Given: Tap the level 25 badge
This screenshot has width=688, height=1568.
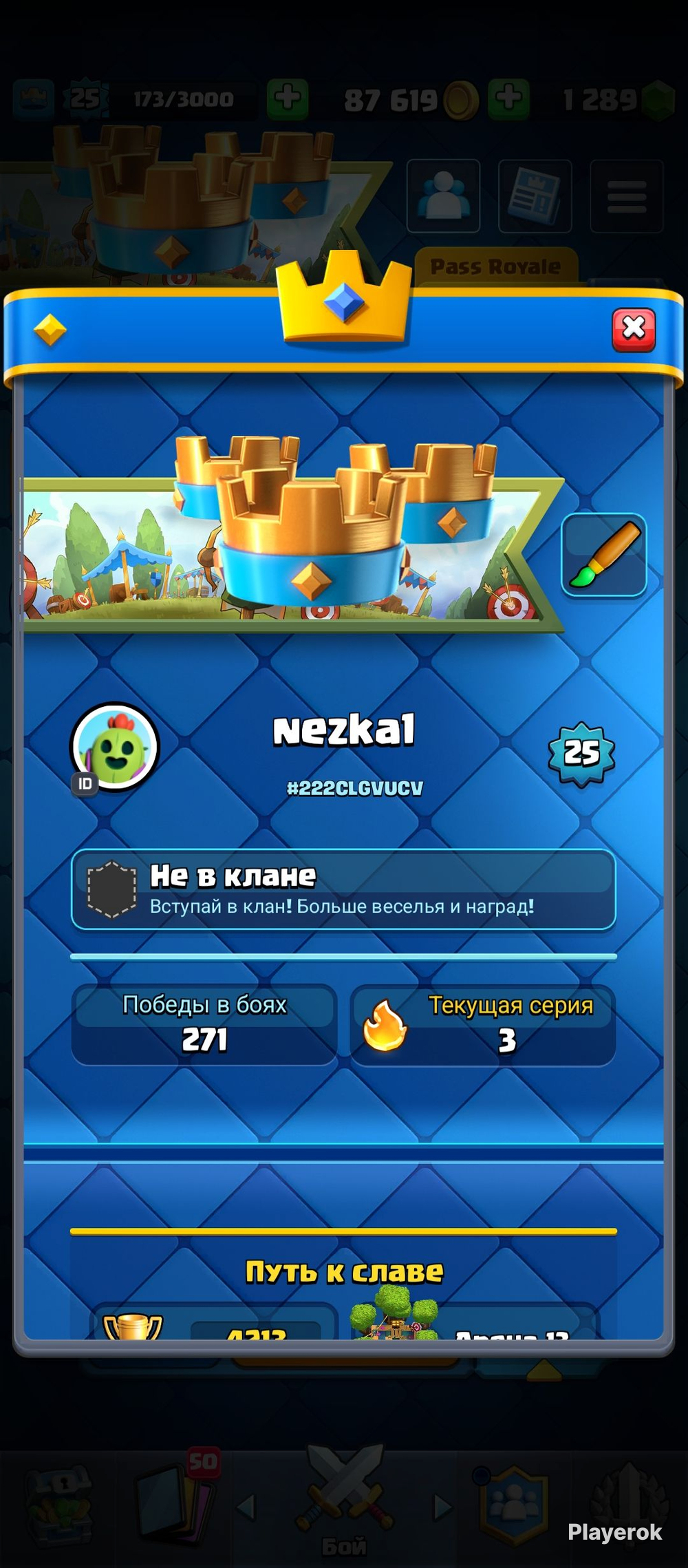Looking at the screenshot, I should click(x=581, y=753).
